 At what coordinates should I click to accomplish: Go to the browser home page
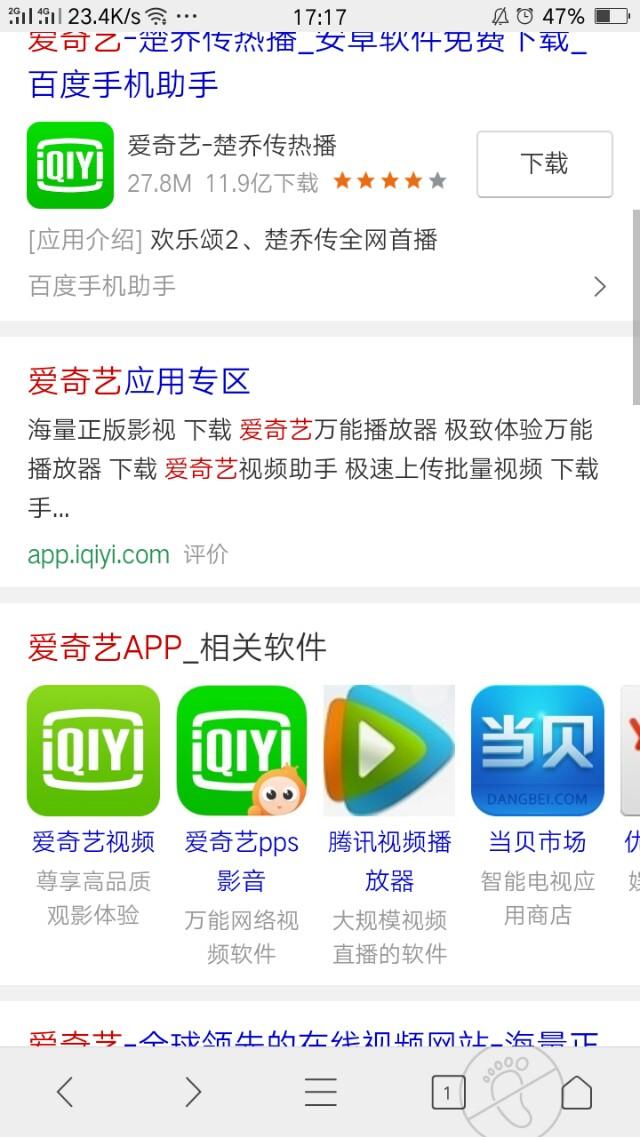576,1091
